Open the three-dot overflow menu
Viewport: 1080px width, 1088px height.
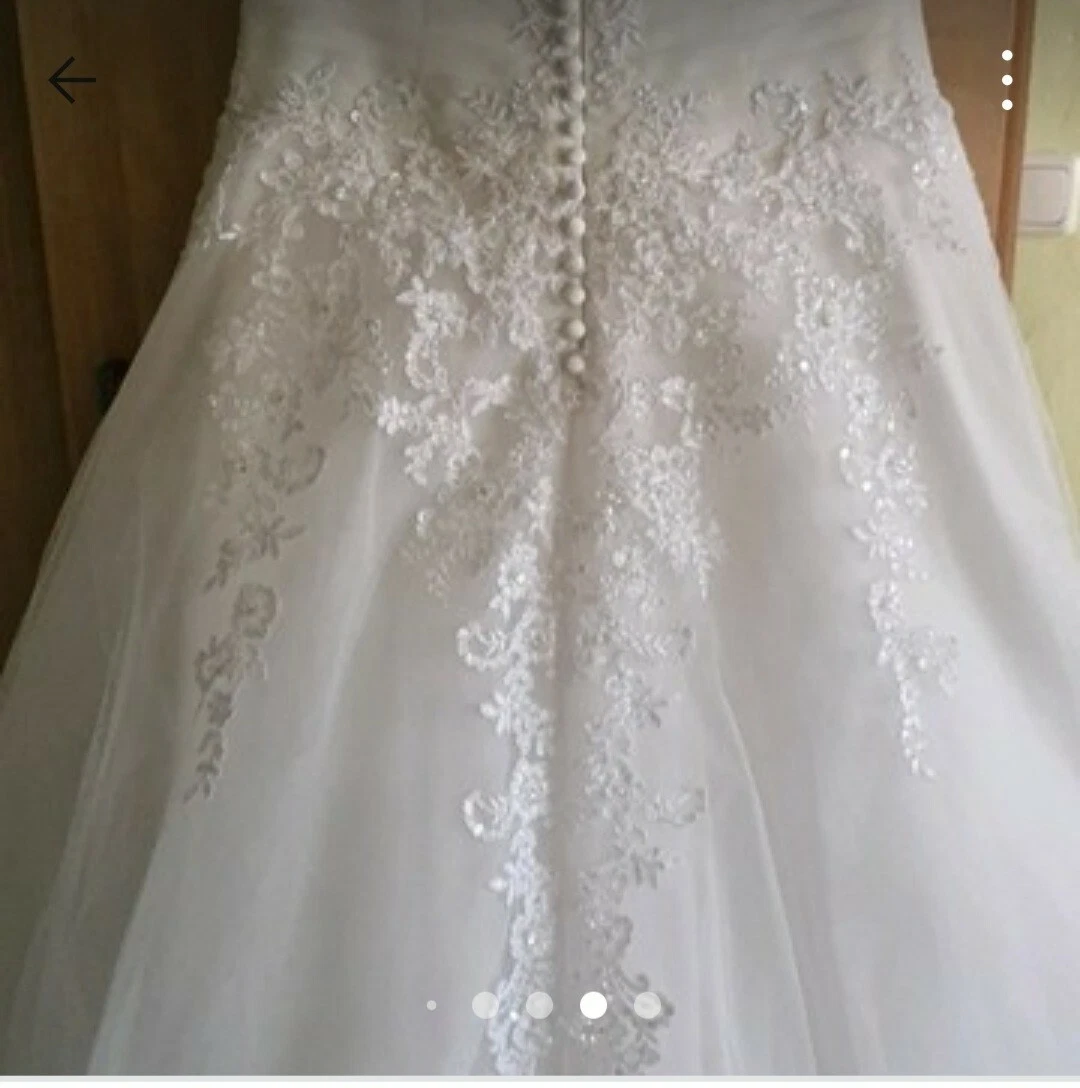tap(1006, 80)
